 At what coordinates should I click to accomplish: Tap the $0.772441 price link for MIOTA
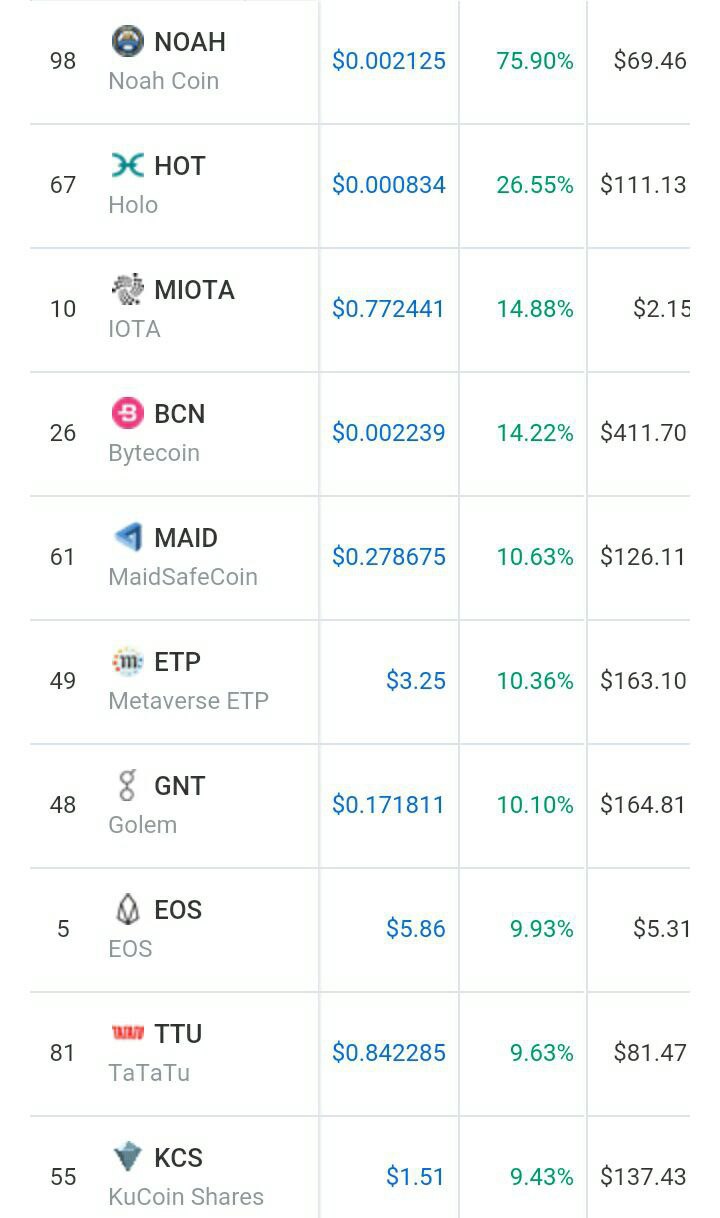[389, 309]
